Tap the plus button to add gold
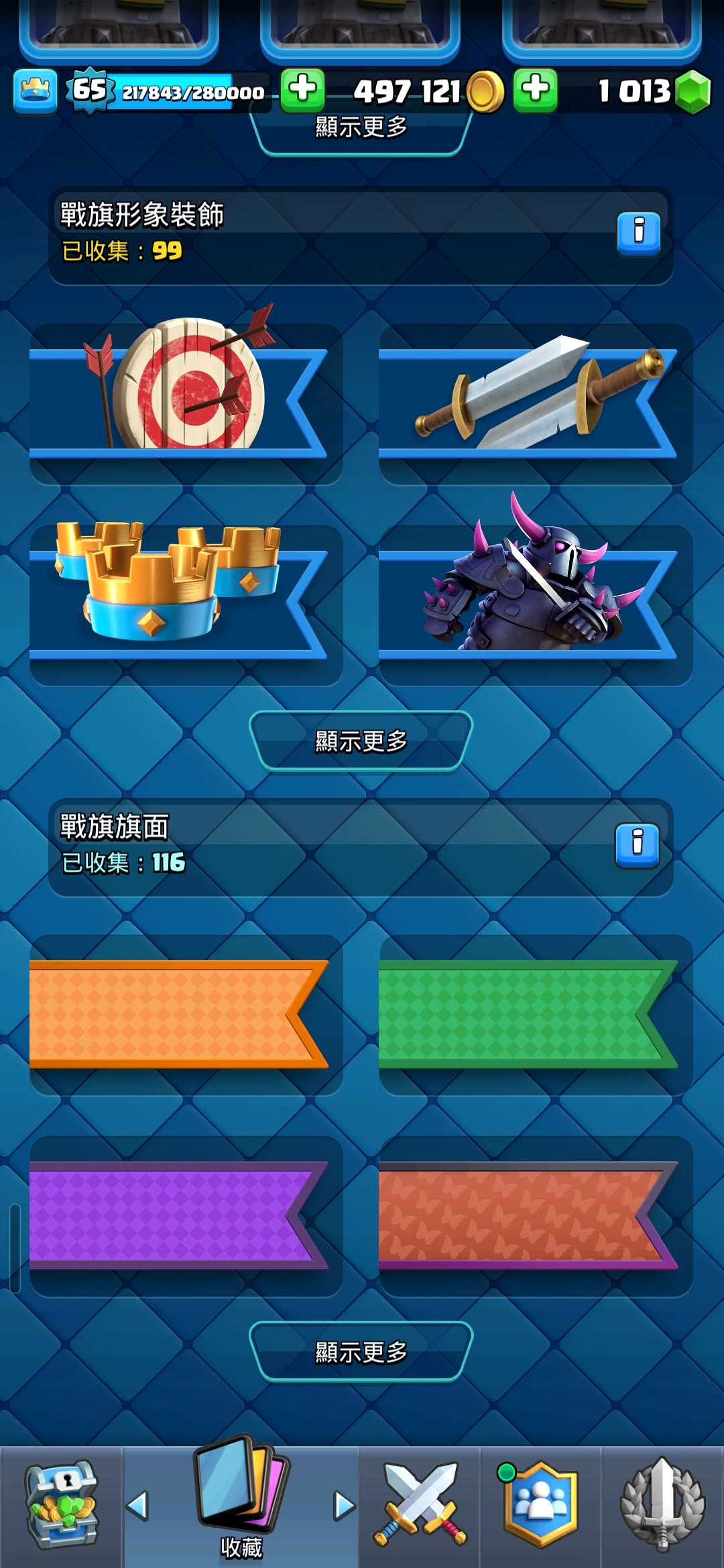 coord(302,90)
